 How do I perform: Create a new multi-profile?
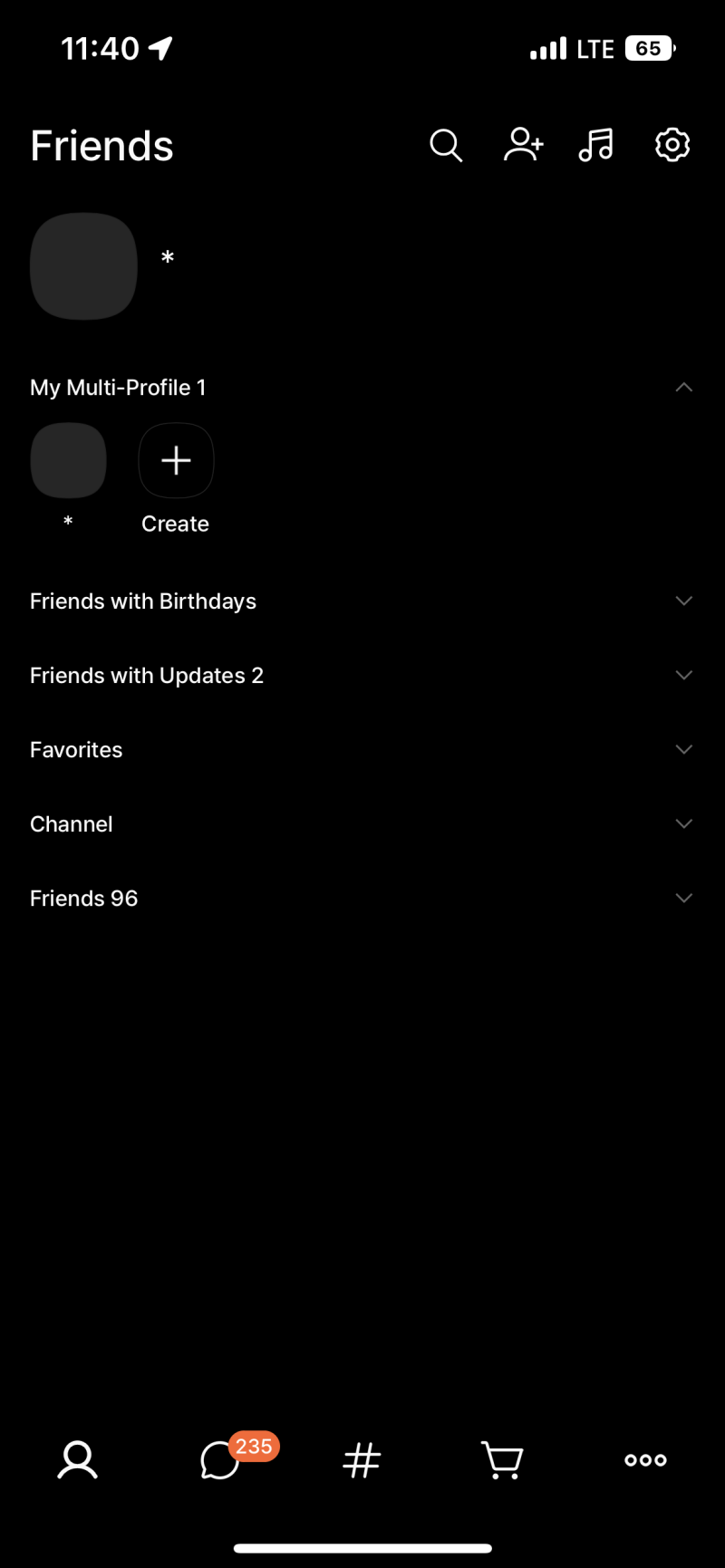coord(176,461)
